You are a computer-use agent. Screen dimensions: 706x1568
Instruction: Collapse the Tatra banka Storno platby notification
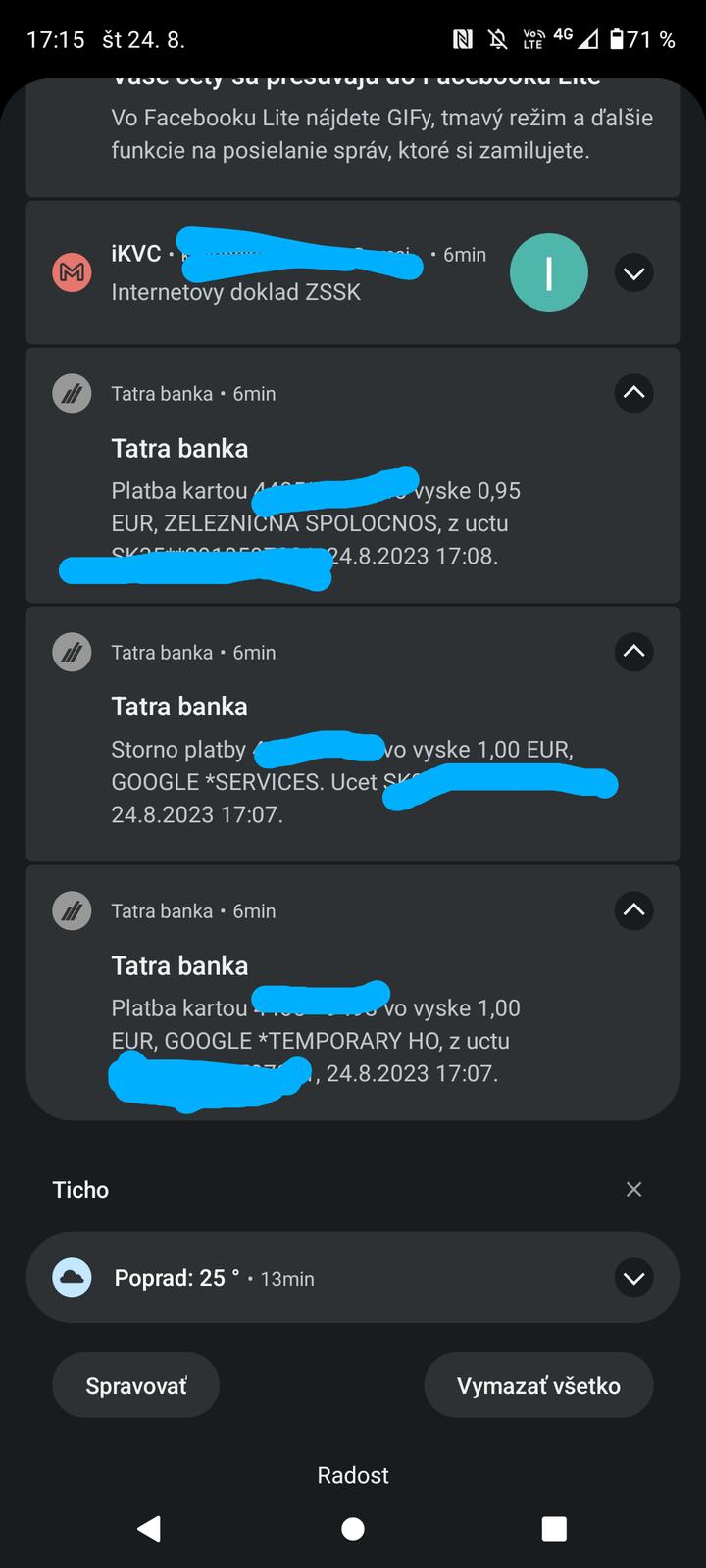[633, 652]
